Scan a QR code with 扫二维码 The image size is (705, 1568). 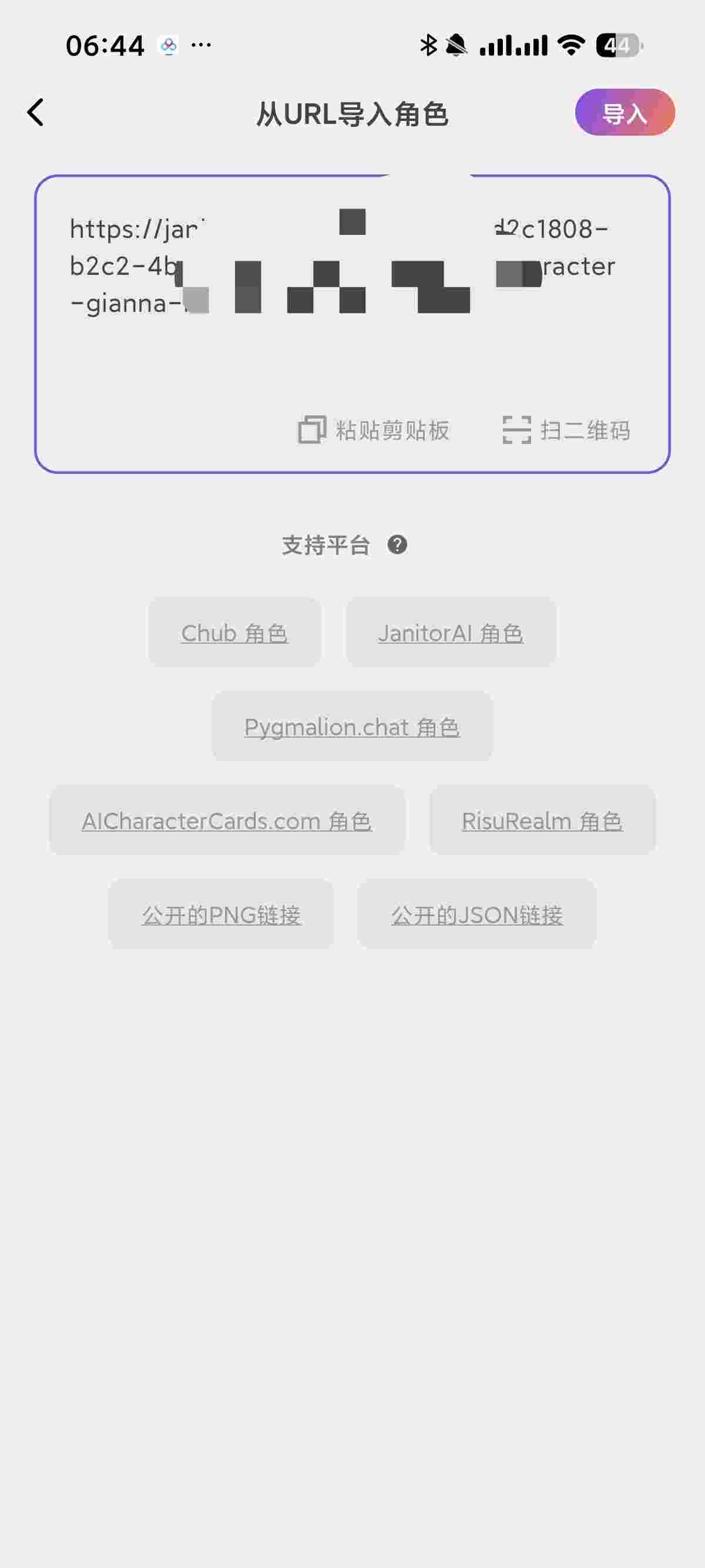[x=566, y=430]
